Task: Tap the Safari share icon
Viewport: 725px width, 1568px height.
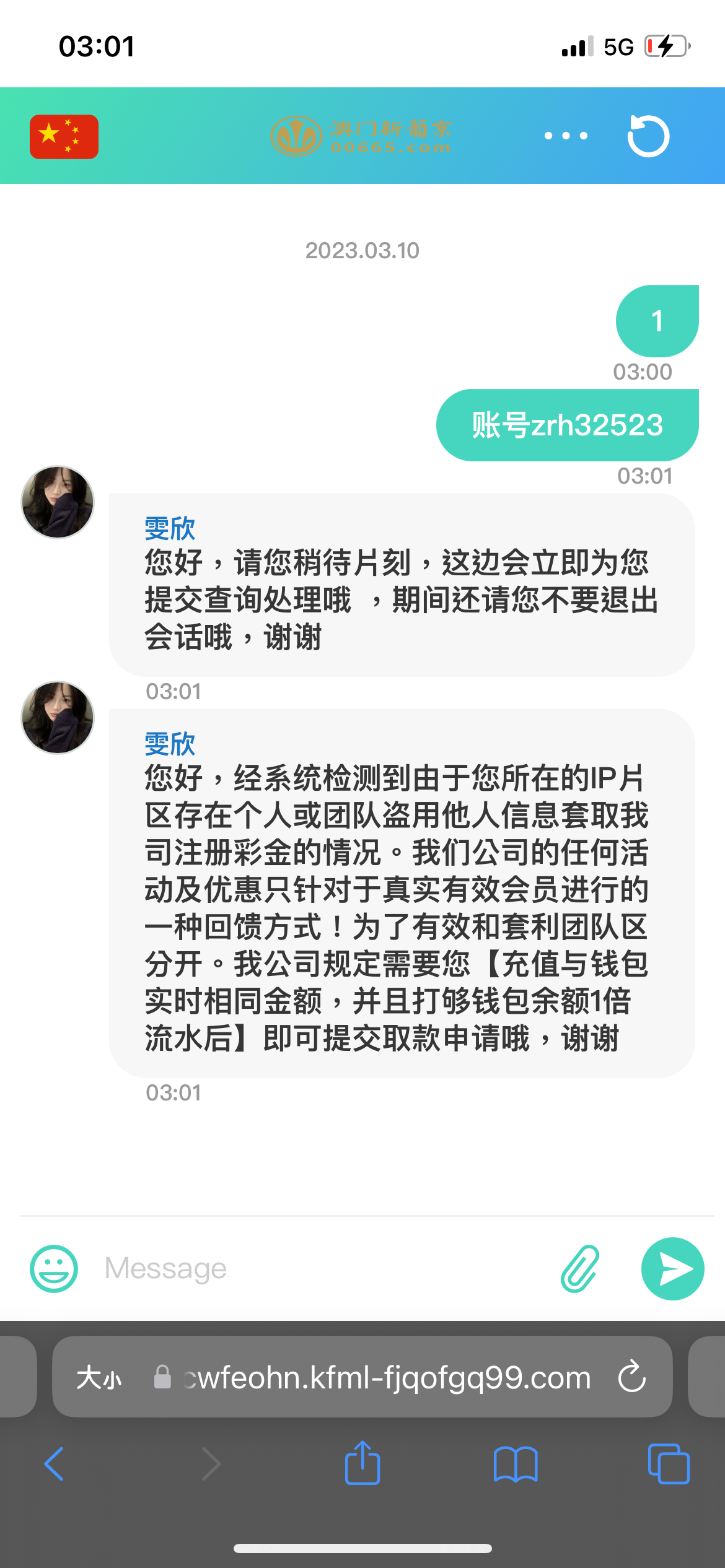Action: [362, 1465]
